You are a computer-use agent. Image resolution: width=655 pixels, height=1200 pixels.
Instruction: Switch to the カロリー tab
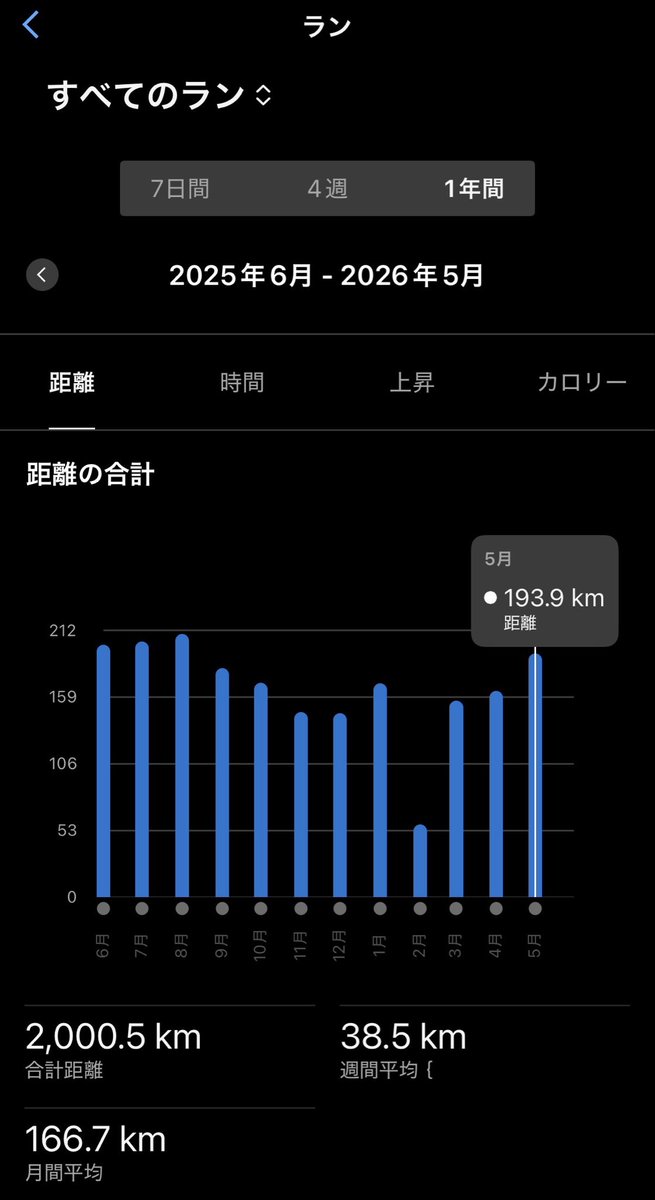coord(582,382)
